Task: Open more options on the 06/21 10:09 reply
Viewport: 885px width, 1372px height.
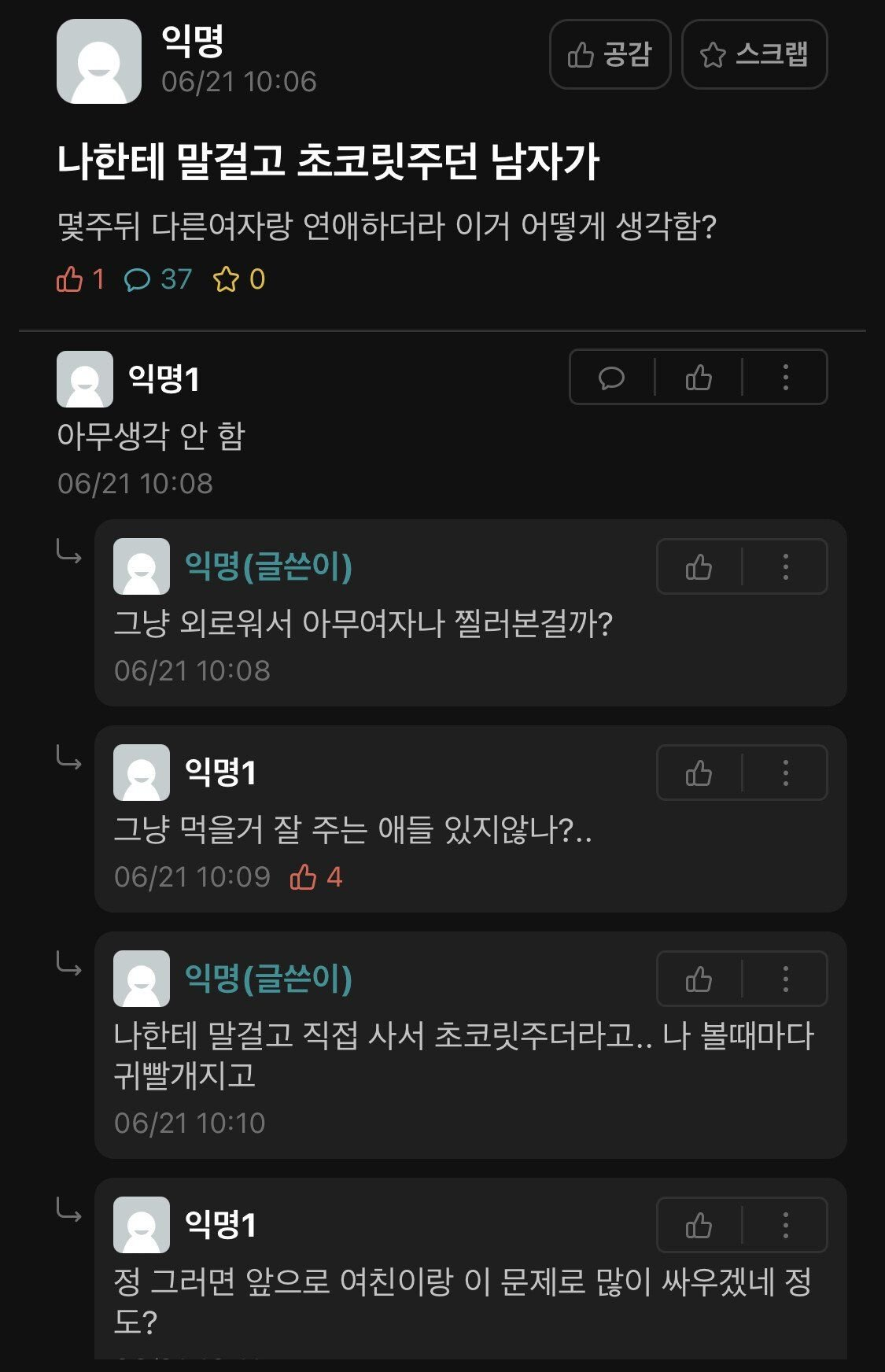Action: click(x=785, y=773)
